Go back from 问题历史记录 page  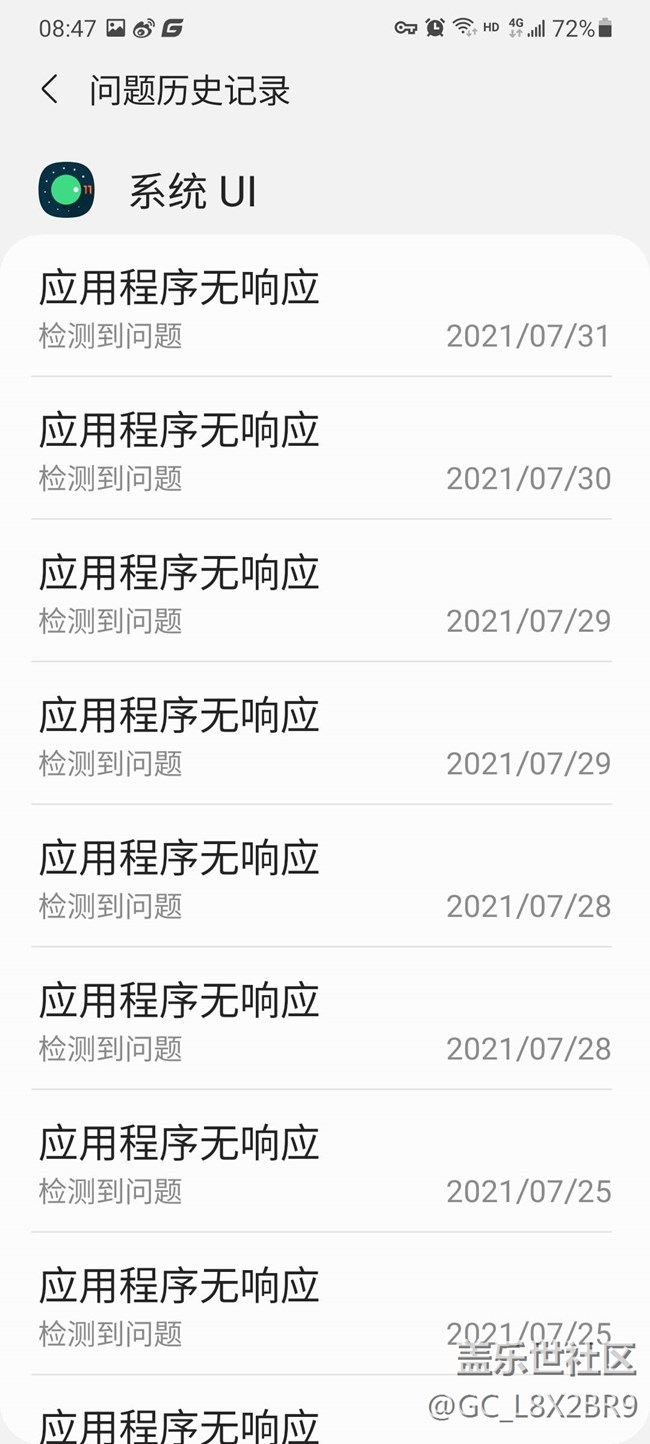coord(50,90)
